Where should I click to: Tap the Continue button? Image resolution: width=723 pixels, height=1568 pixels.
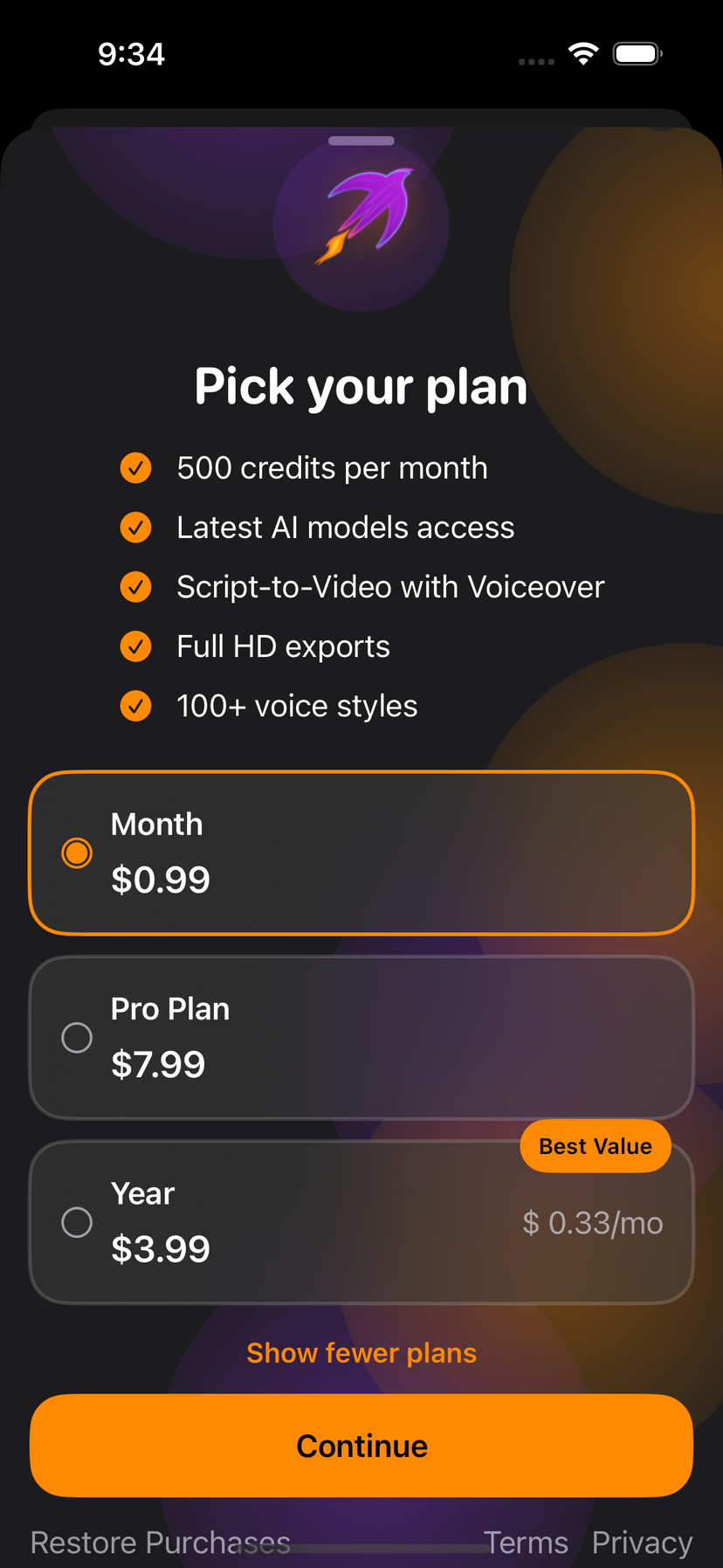361,1445
